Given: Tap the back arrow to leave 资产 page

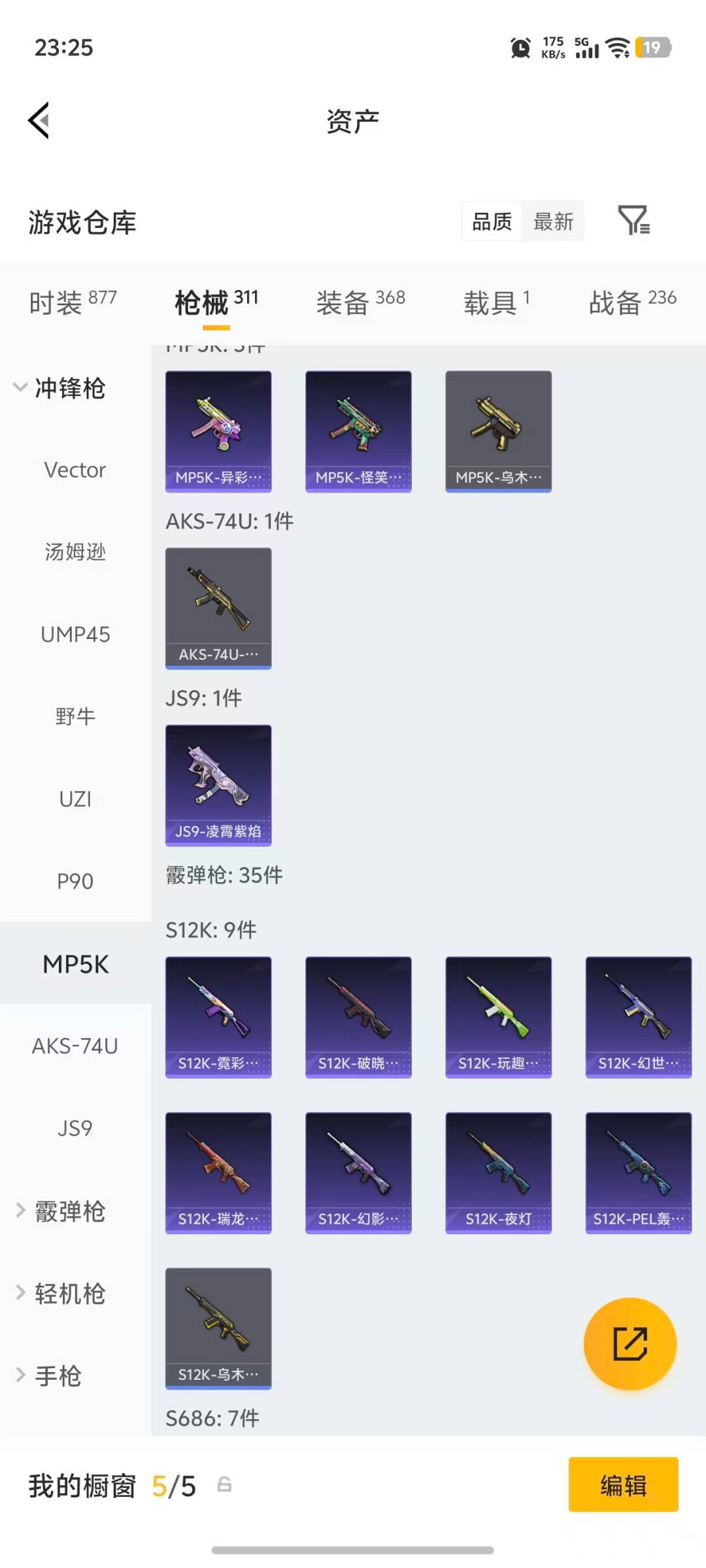Looking at the screenshot, I should coord(38,120).
